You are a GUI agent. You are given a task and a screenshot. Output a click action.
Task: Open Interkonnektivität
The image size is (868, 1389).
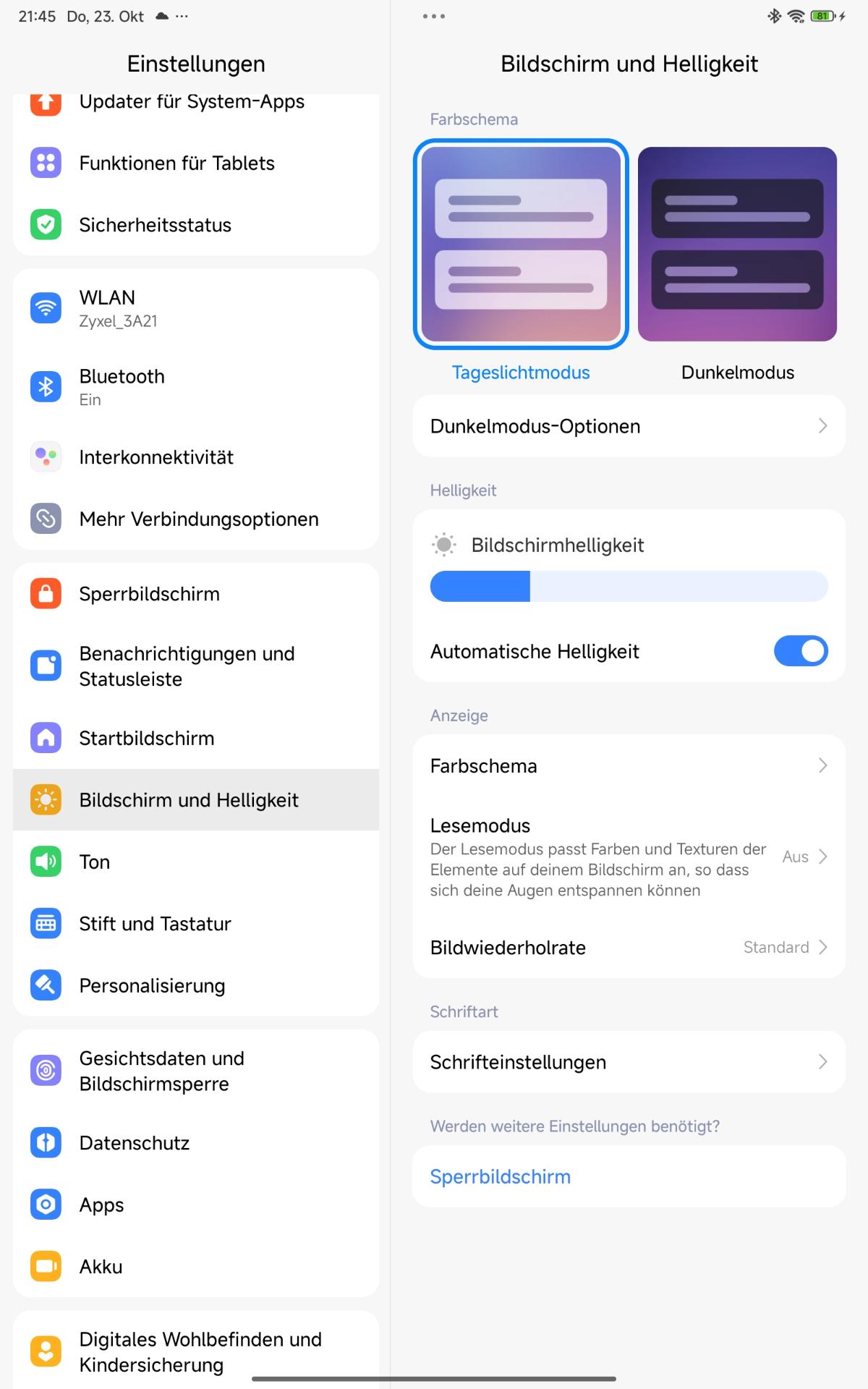[195, 457]
